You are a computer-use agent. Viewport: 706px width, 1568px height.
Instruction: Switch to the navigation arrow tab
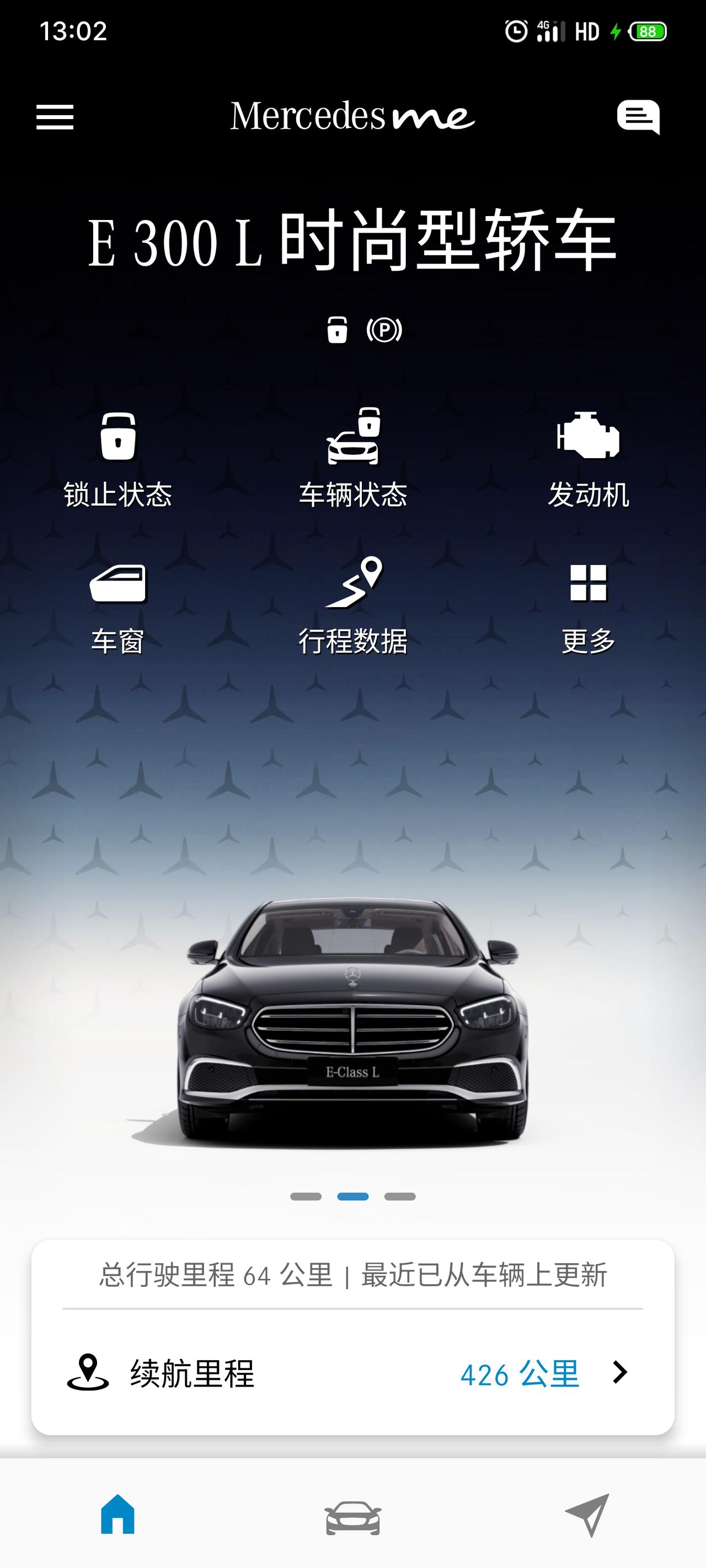587,1515
